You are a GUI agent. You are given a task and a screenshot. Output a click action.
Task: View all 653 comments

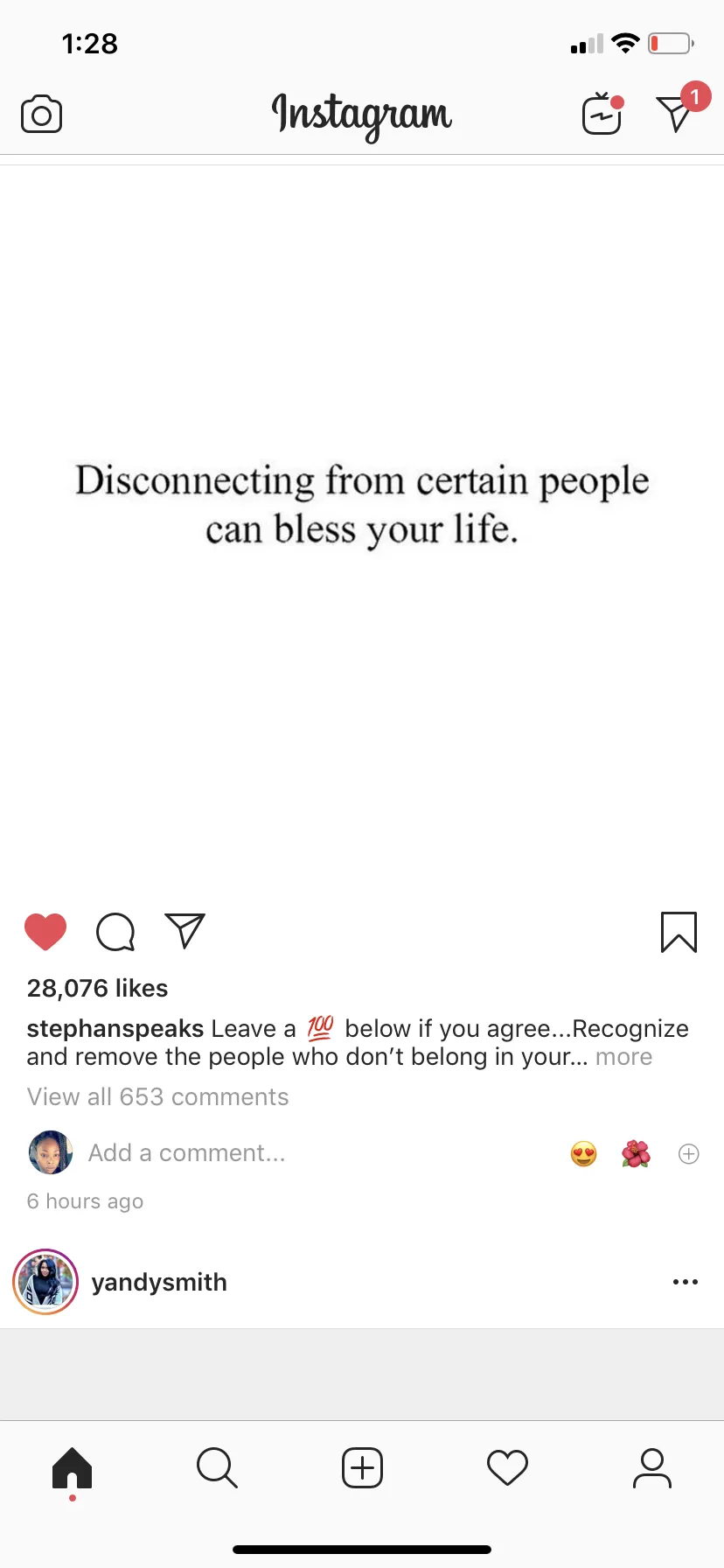point(157,1096)
